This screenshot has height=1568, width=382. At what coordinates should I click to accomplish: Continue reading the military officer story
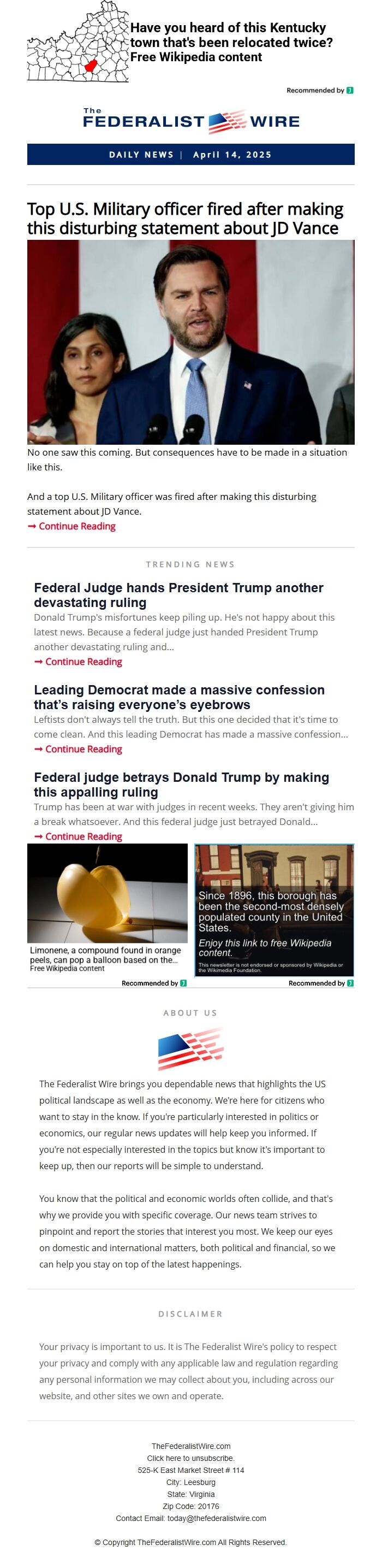[x=76, y=527]
